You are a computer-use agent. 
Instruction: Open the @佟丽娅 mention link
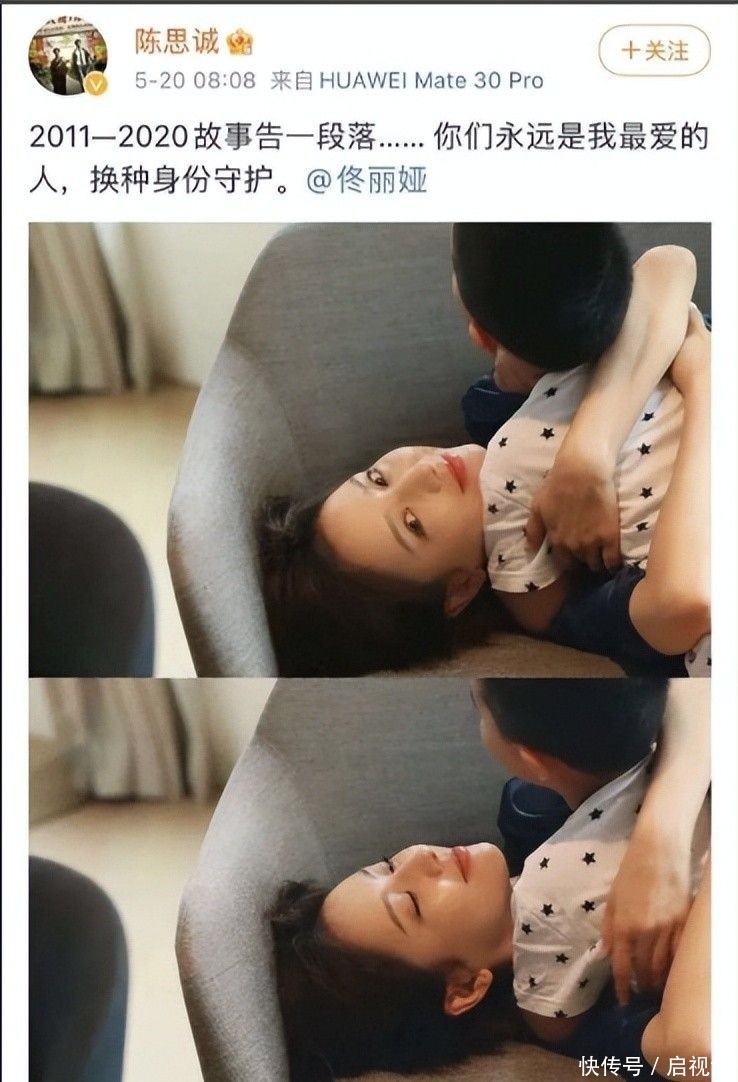coord(366,181)
